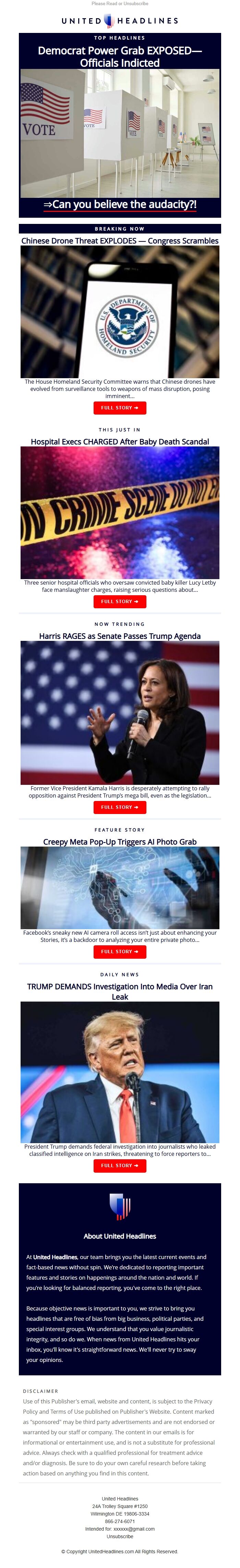Open the Harris RAGES headline
The width and height of the screenshot is (240, 1568).
119,636
